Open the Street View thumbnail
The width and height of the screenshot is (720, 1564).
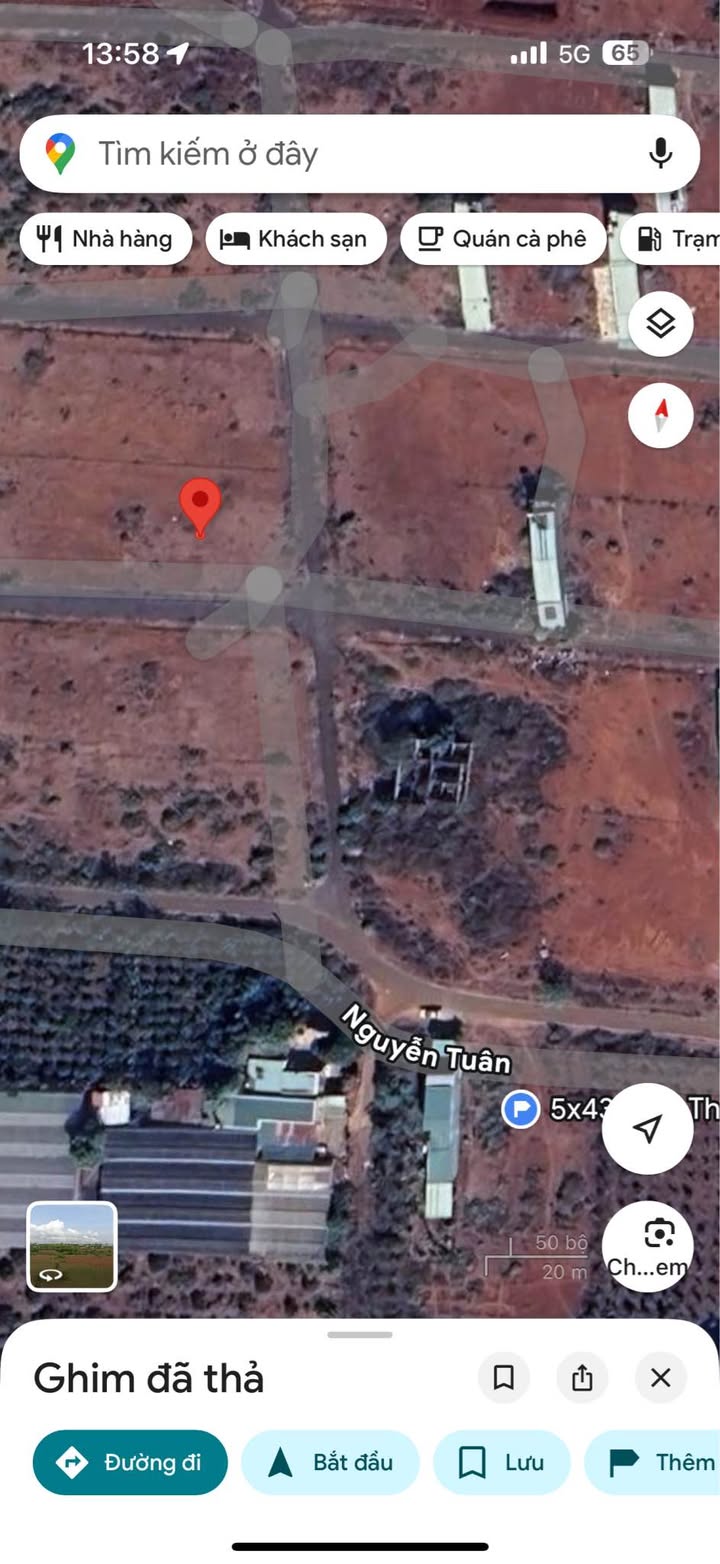[x=72, y=1246]
